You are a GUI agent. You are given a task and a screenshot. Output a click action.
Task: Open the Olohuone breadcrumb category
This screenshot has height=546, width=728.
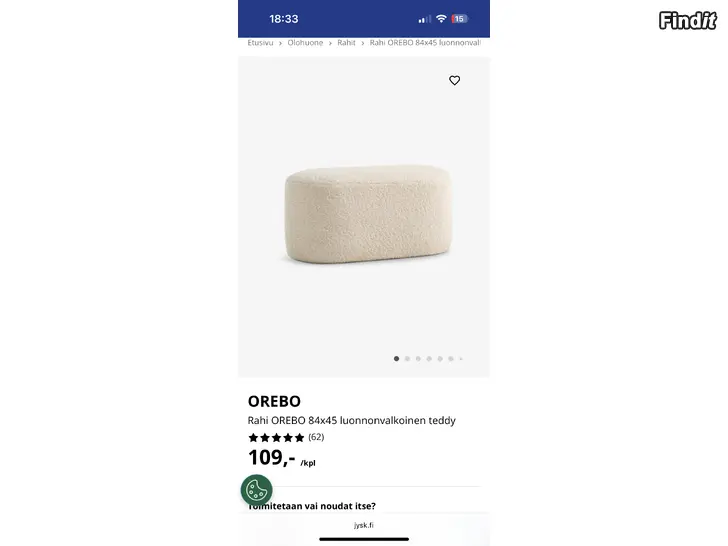[x=305, y=43]
